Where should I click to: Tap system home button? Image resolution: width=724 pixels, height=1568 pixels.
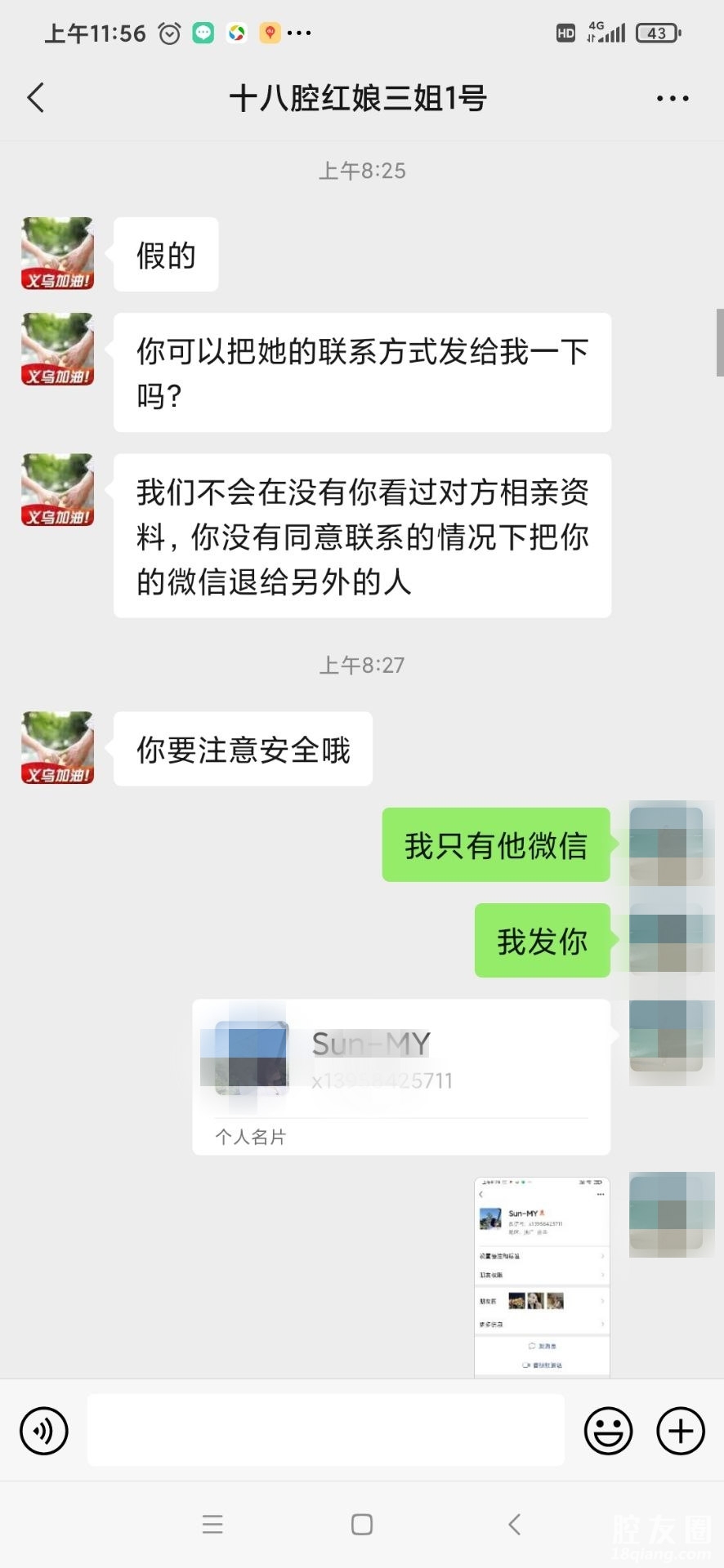(362, 1524)
